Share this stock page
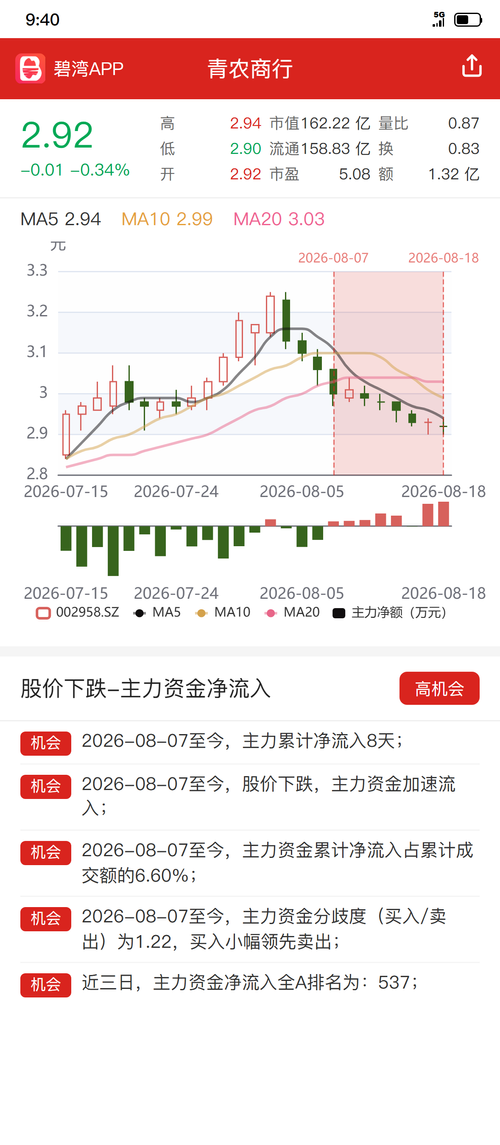This screenshot has width=500, height=1145. [x=472, y=66]
